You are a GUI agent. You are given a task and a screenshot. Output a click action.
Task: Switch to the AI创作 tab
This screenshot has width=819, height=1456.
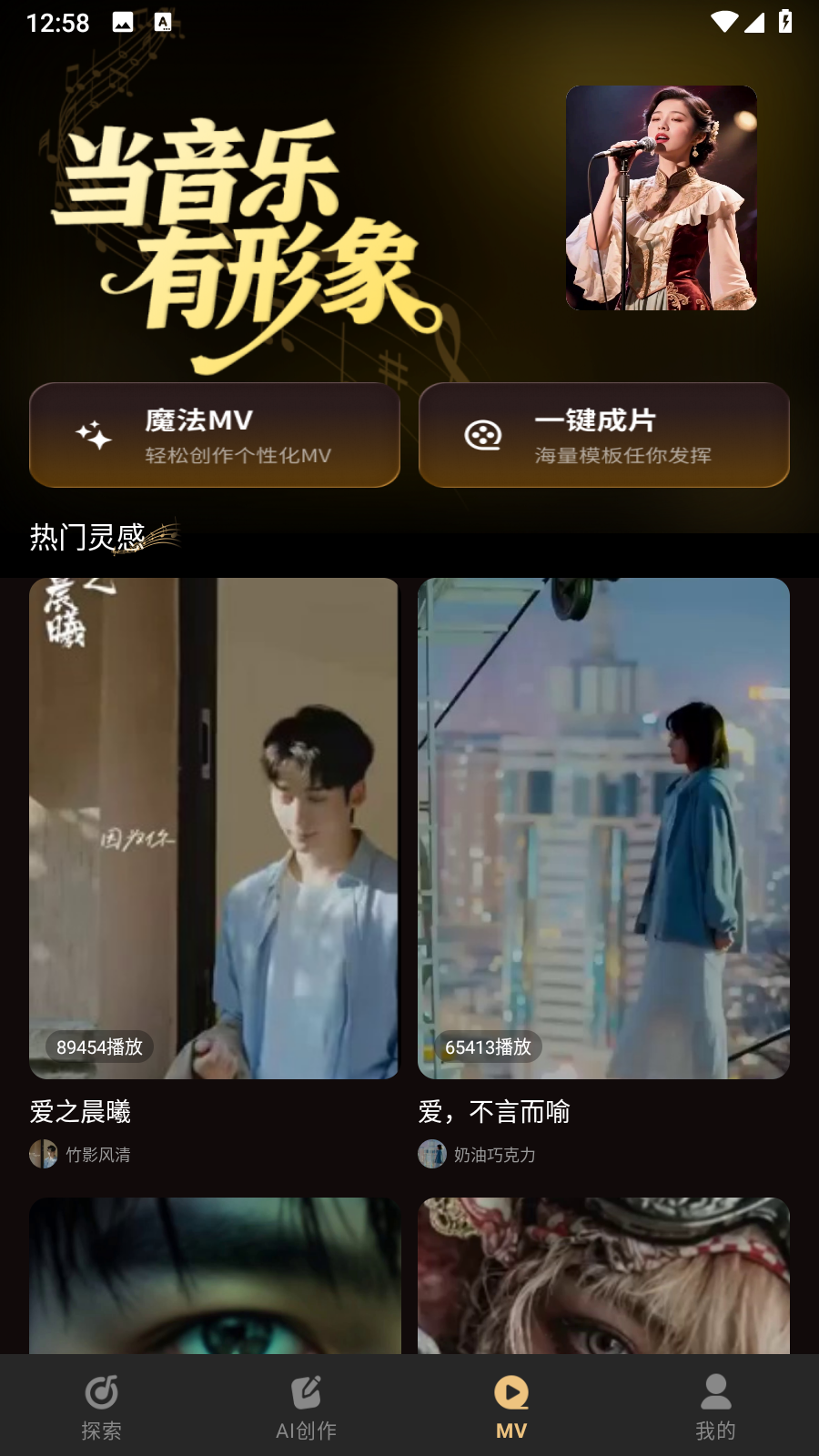click(x=307, y=1406)
